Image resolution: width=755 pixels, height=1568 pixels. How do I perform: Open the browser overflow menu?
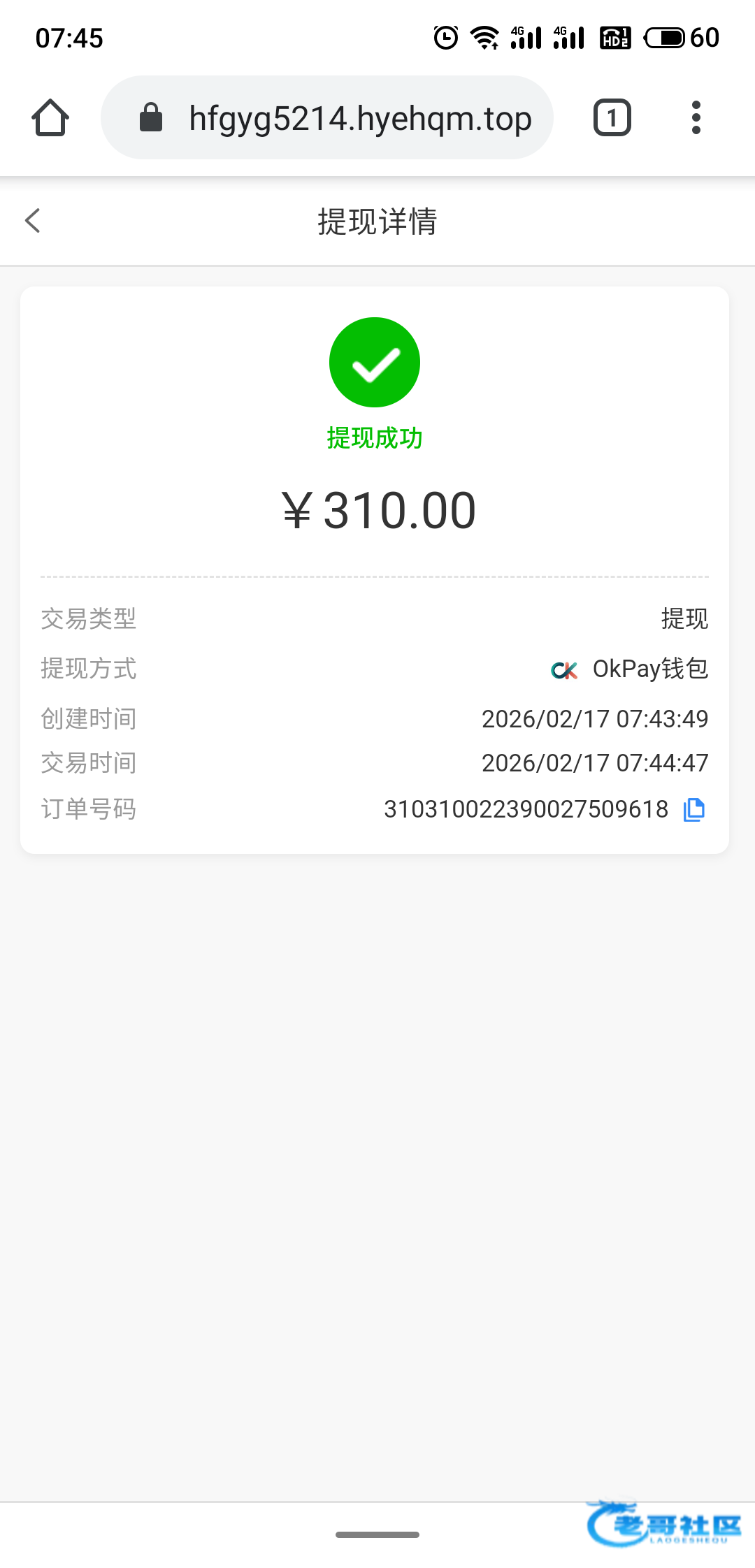[x=696, y=117]
